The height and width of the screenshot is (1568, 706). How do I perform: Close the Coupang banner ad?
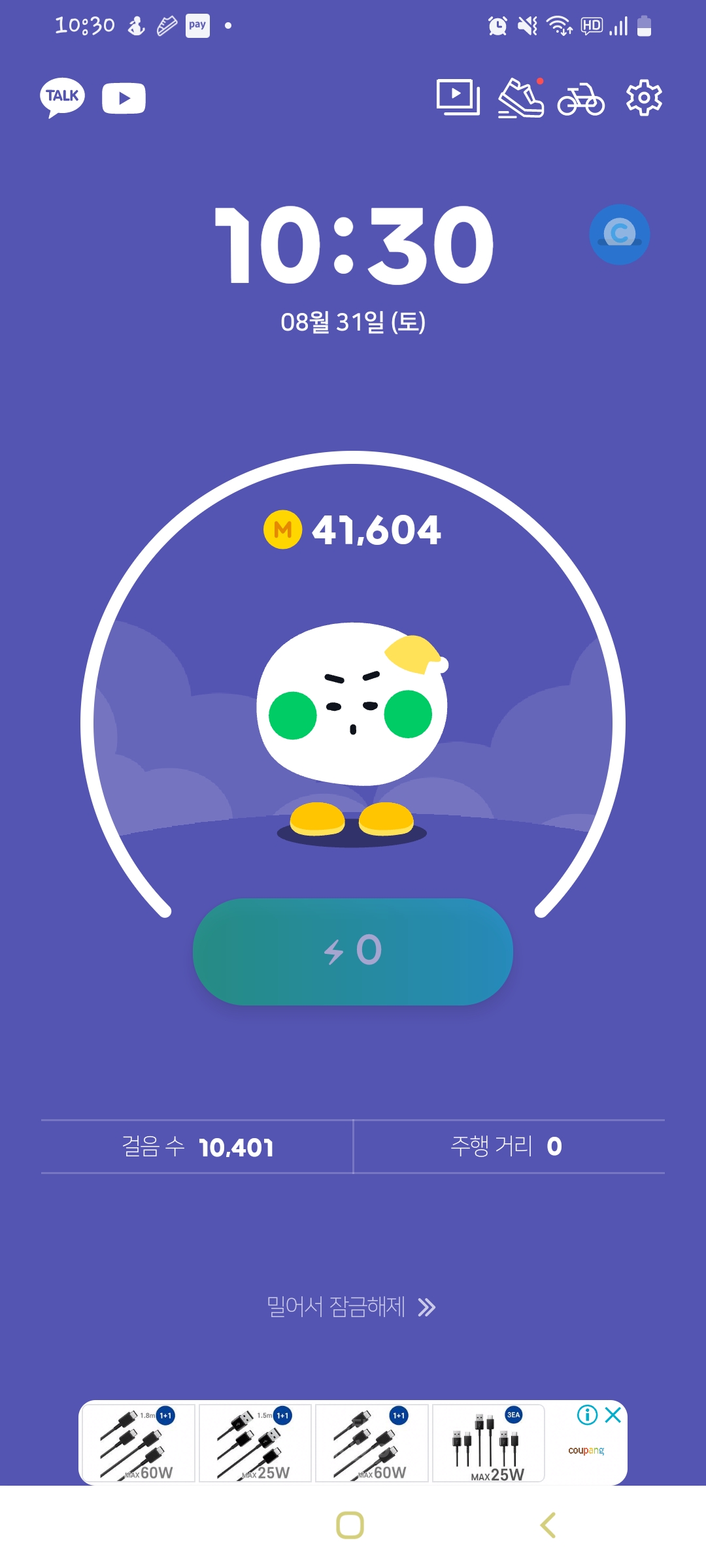pyautogui.click(x=613, y=1415)
